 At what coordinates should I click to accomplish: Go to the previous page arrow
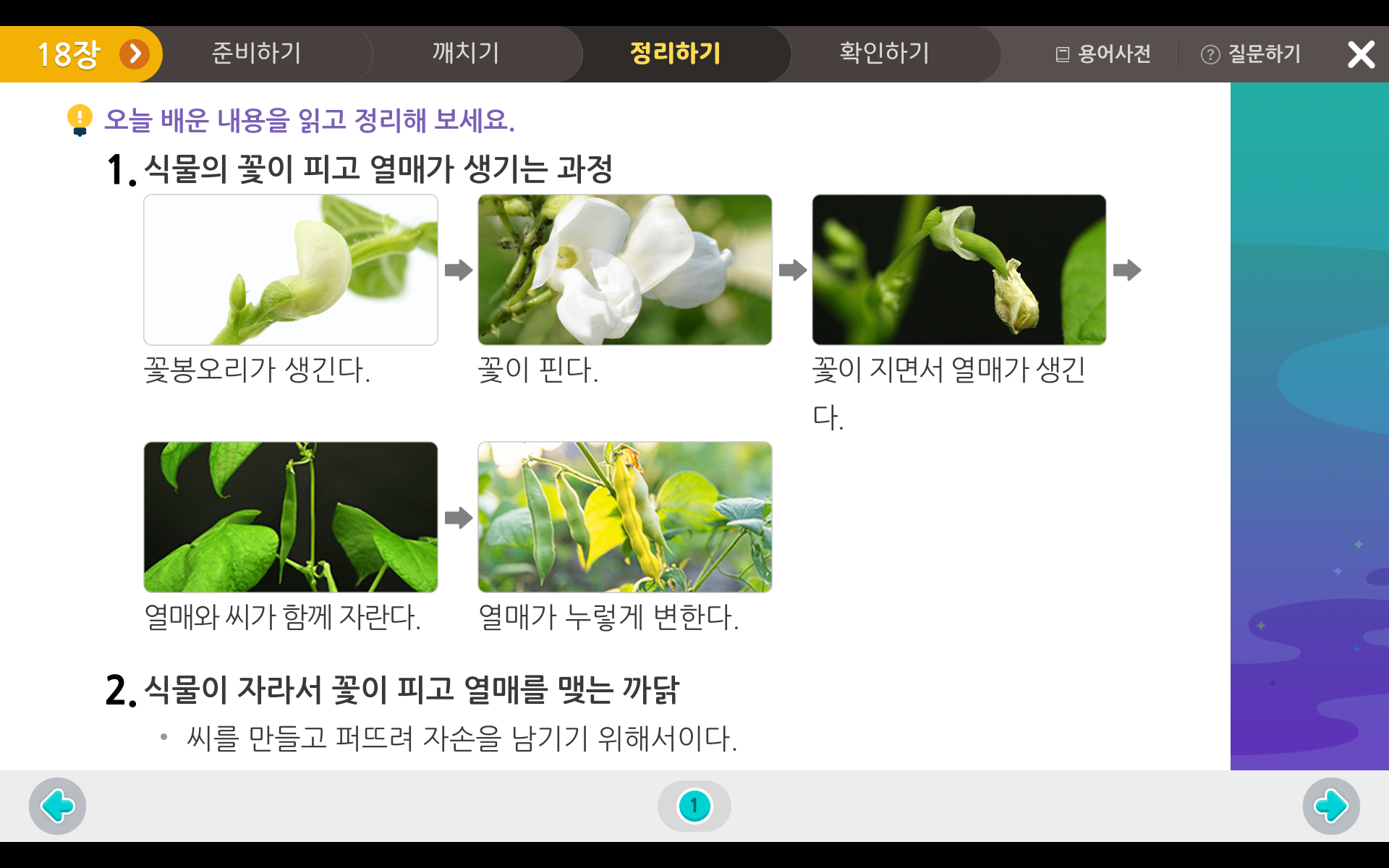click(58, 806)
